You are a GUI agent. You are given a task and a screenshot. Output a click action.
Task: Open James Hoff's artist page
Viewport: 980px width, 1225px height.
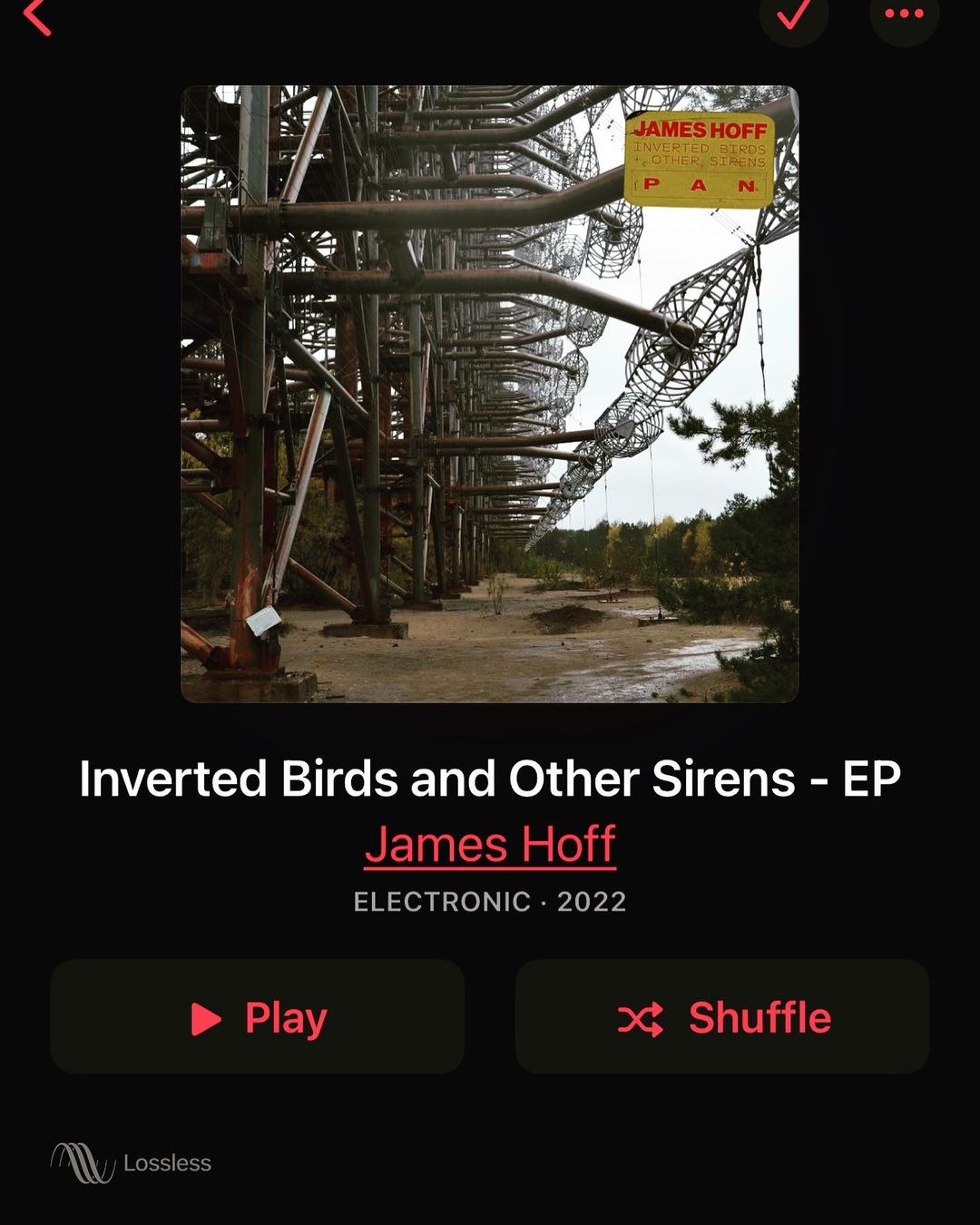(x=490, y=845)
